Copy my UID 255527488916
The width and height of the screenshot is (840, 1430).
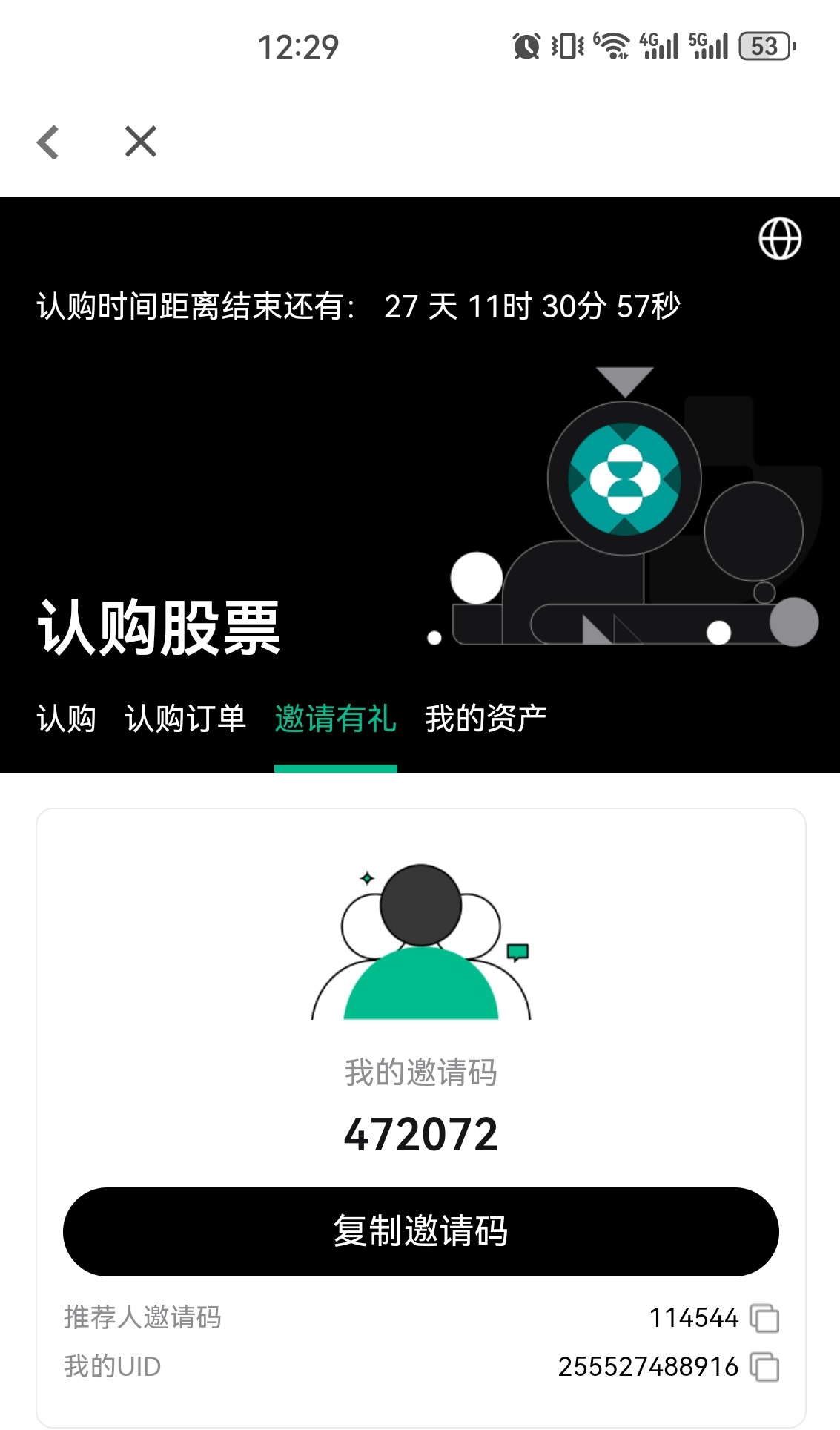[x=764, y=1366]
